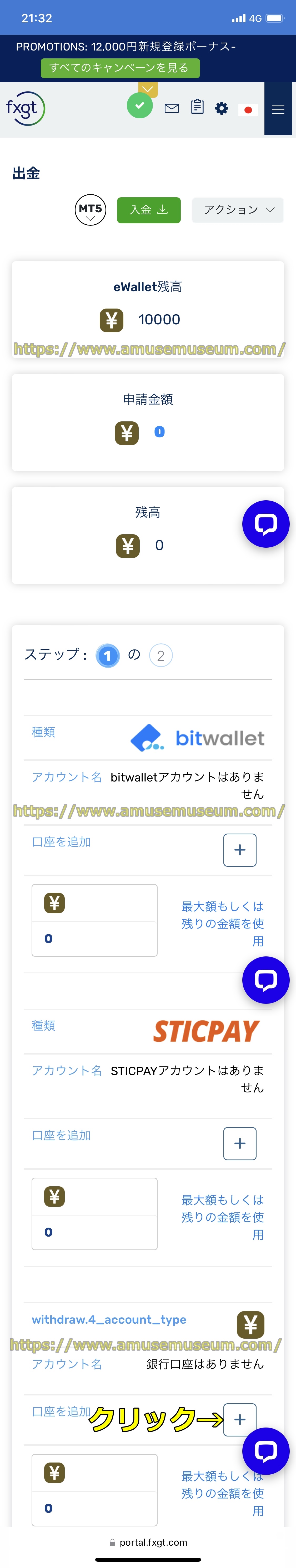
Task: Use max or remaining amount for STICPAY
Action: coord(222,1217)
